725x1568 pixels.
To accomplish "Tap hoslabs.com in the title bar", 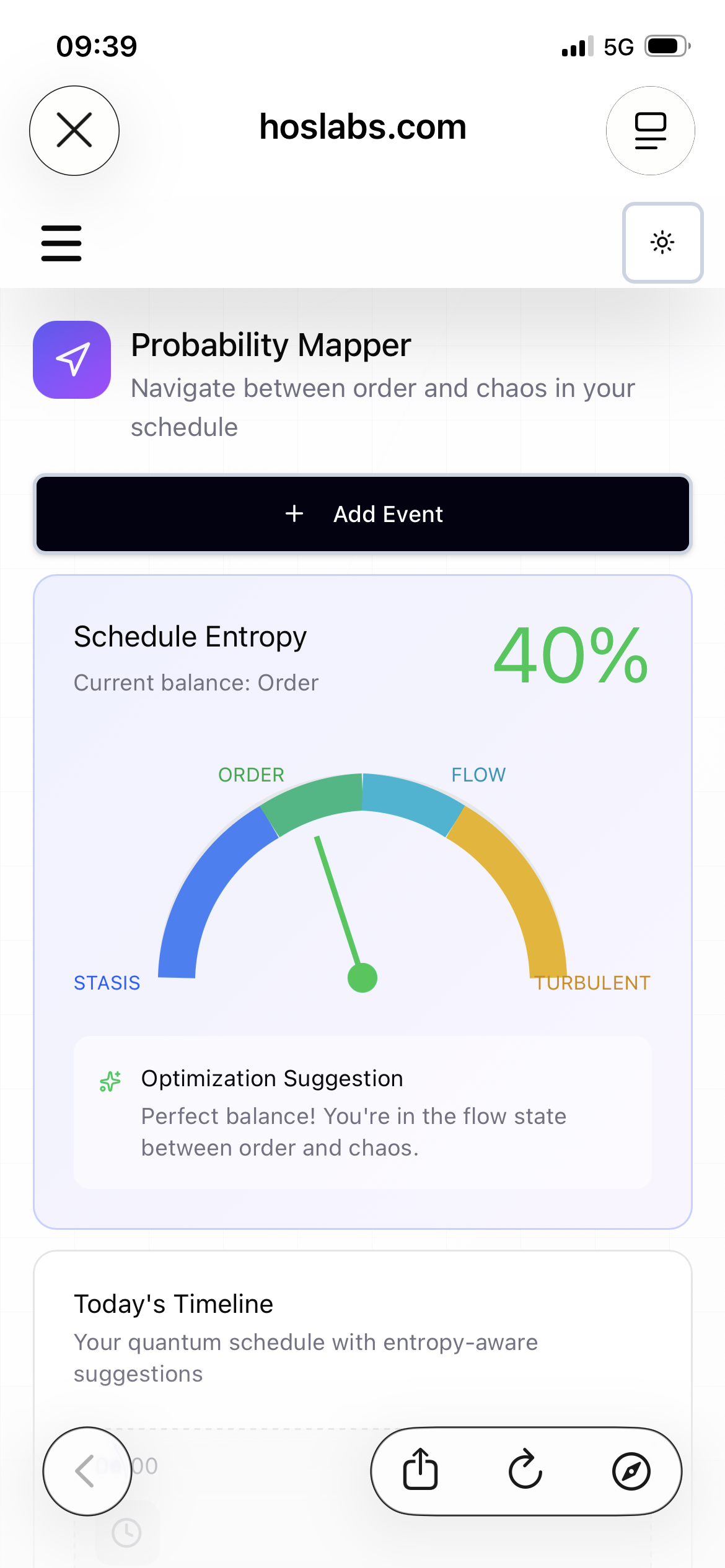I will pos(362,126).
